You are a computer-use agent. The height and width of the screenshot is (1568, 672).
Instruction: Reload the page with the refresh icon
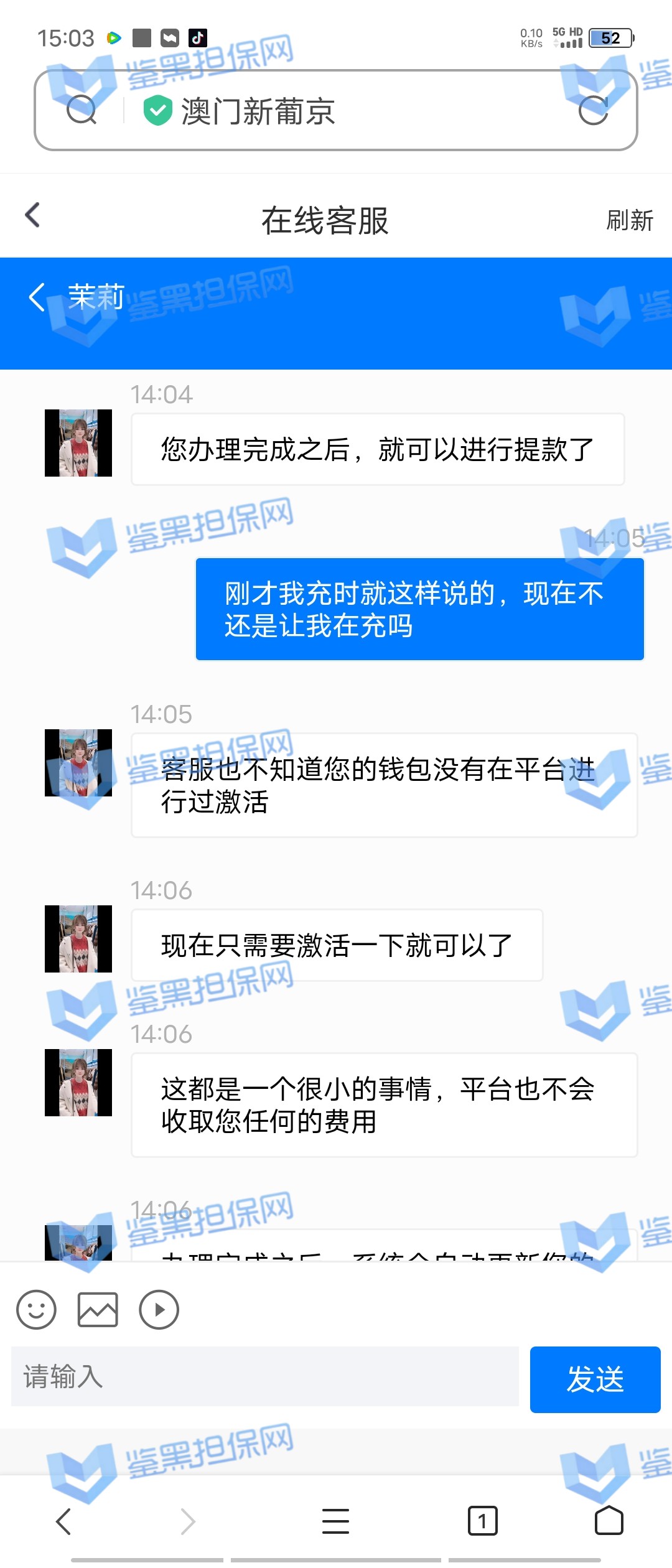point(593,111)
